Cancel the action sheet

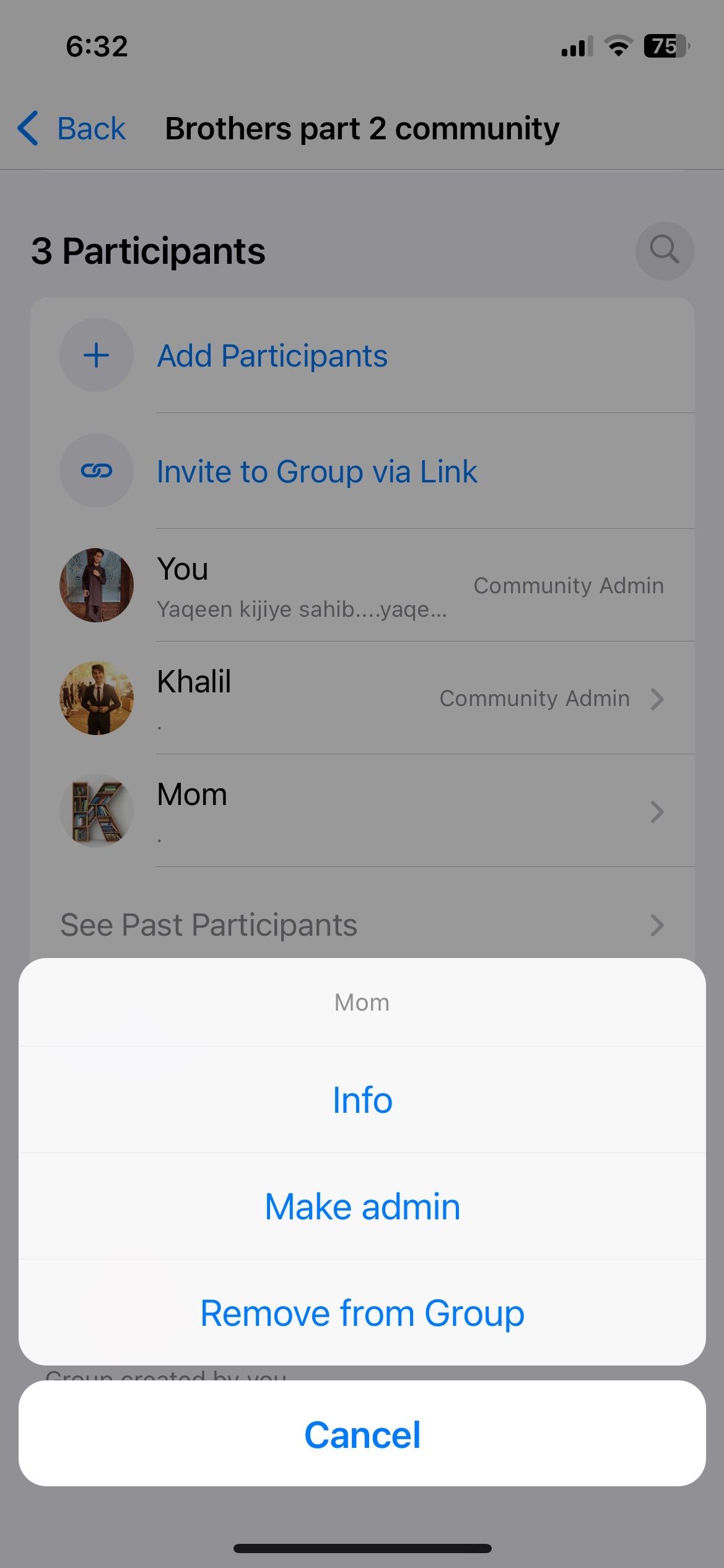click(x=362, y=1434)
